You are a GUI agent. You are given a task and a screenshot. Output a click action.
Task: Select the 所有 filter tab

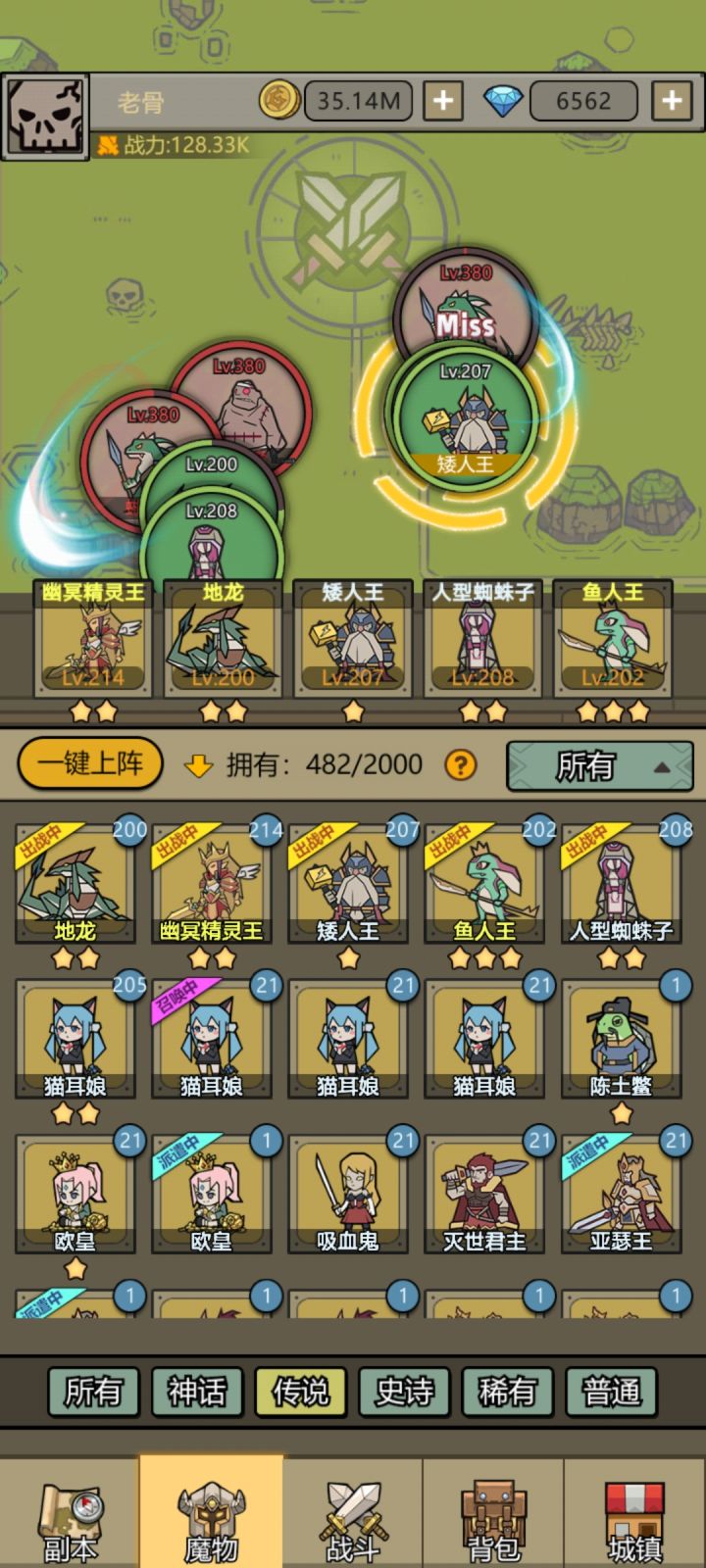93,1391
